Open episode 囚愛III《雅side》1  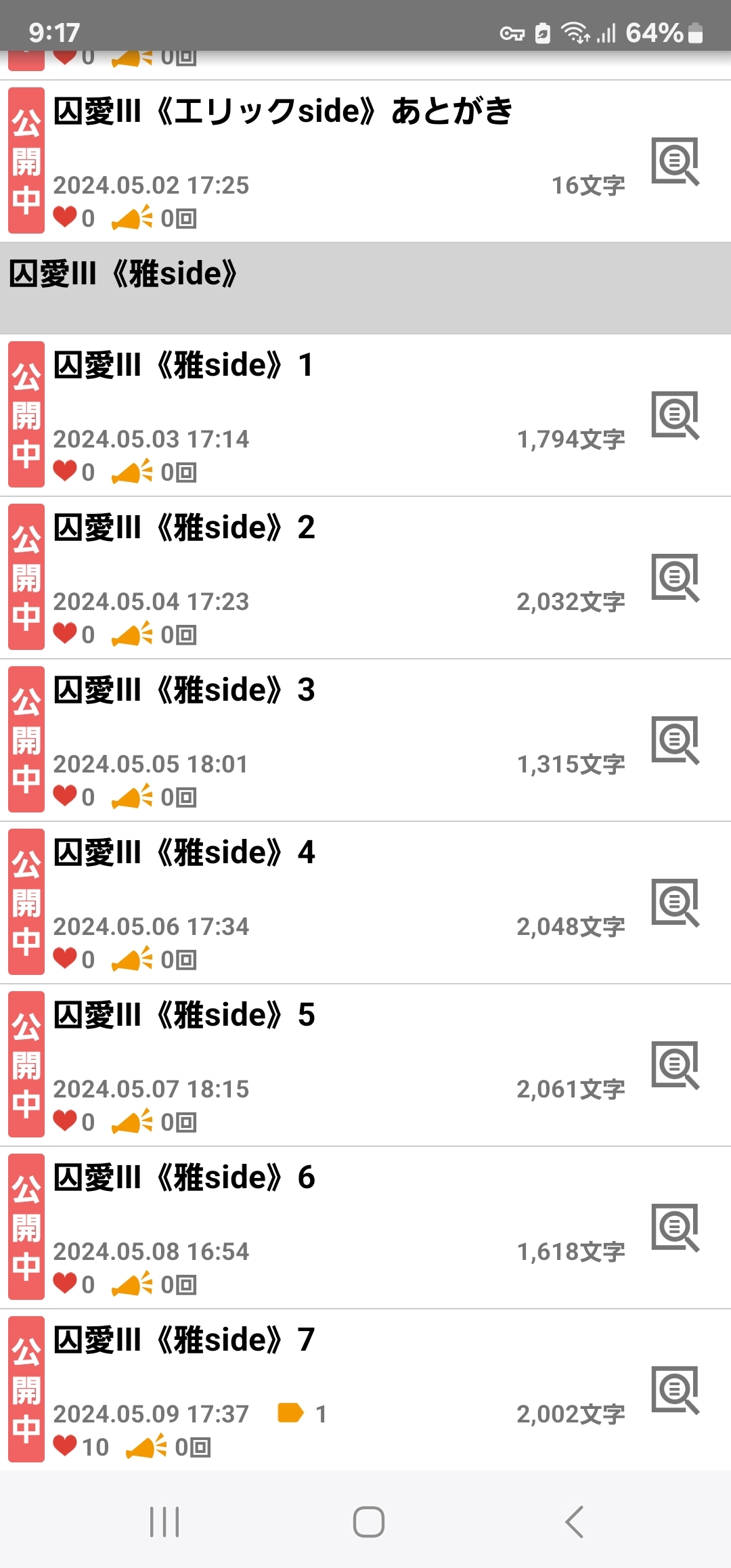click(183, 366)
